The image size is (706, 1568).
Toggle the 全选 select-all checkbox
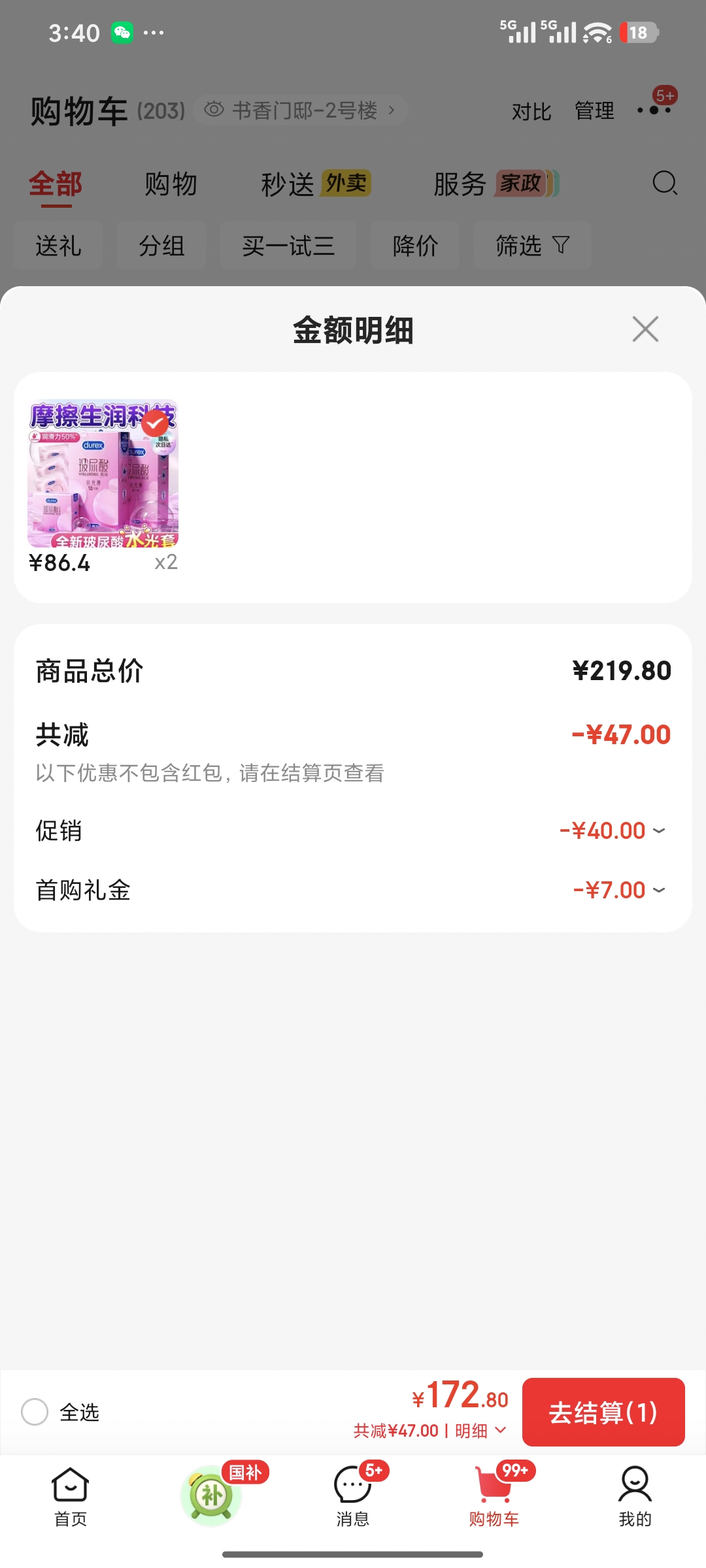pos(35,1412)
